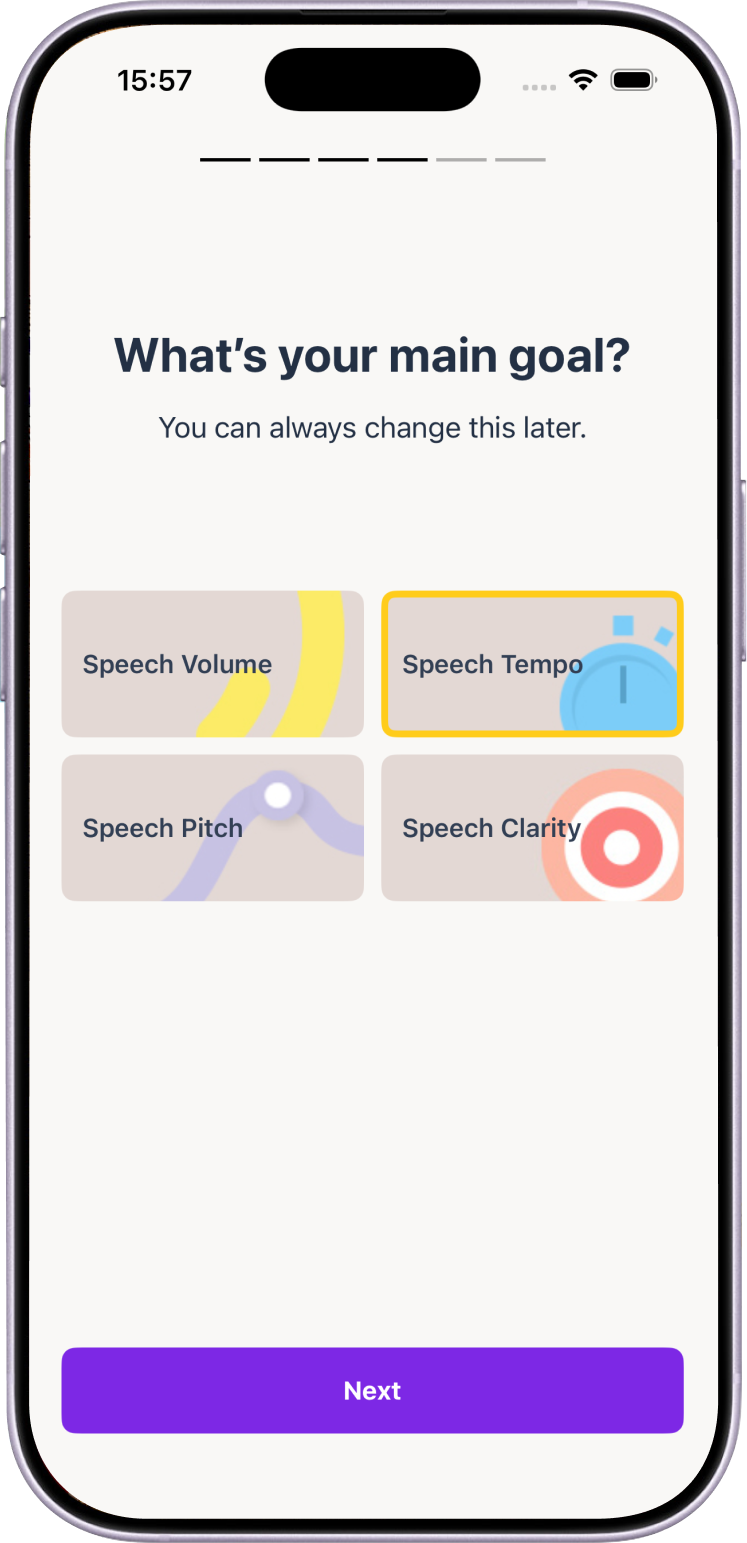Viewport: 747px width, 1543px height.
Task: Select the Speech Clarity goal card
Action: coord(532,828)
